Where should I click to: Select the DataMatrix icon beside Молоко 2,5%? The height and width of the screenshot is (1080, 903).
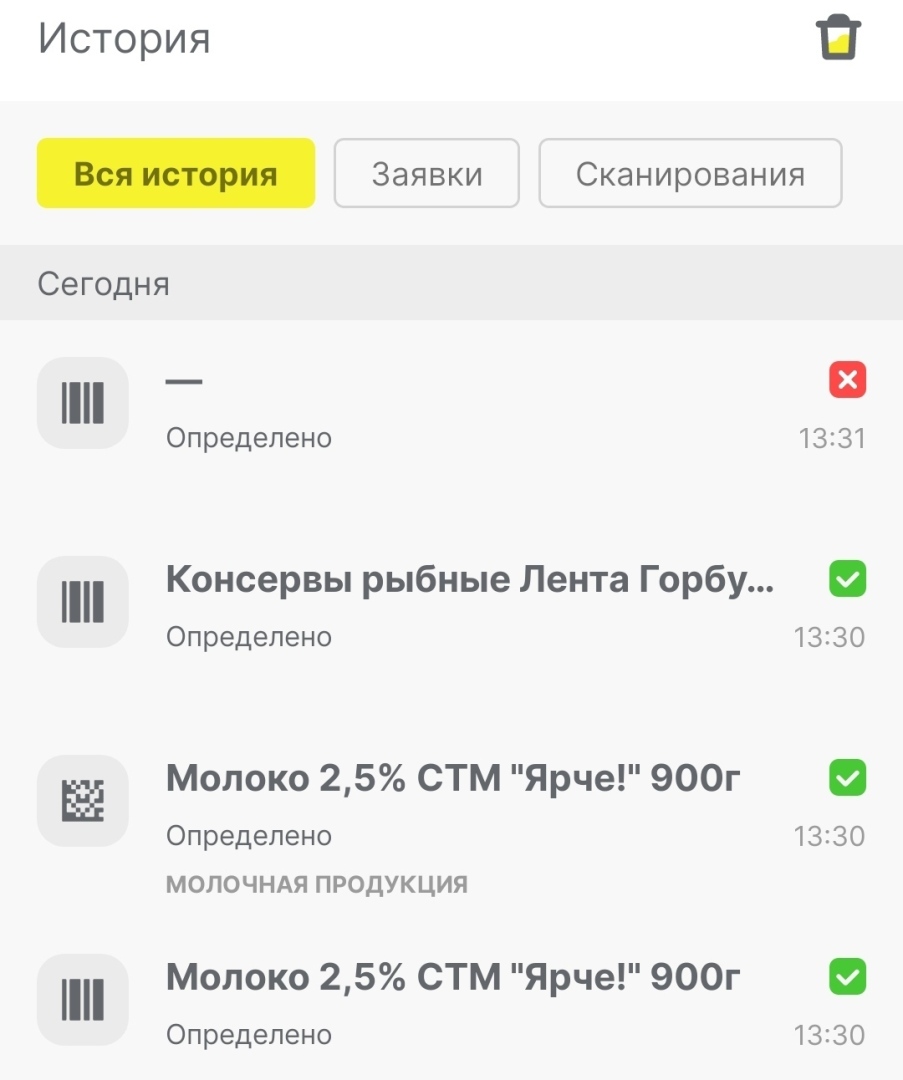(x=82, y=801)
